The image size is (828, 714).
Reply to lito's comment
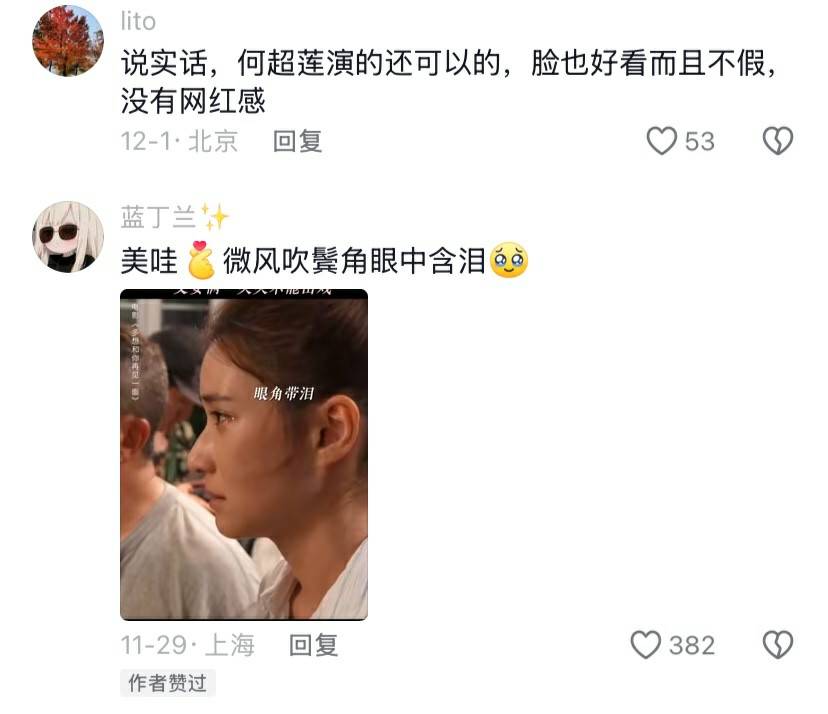[x=297, y=141]
